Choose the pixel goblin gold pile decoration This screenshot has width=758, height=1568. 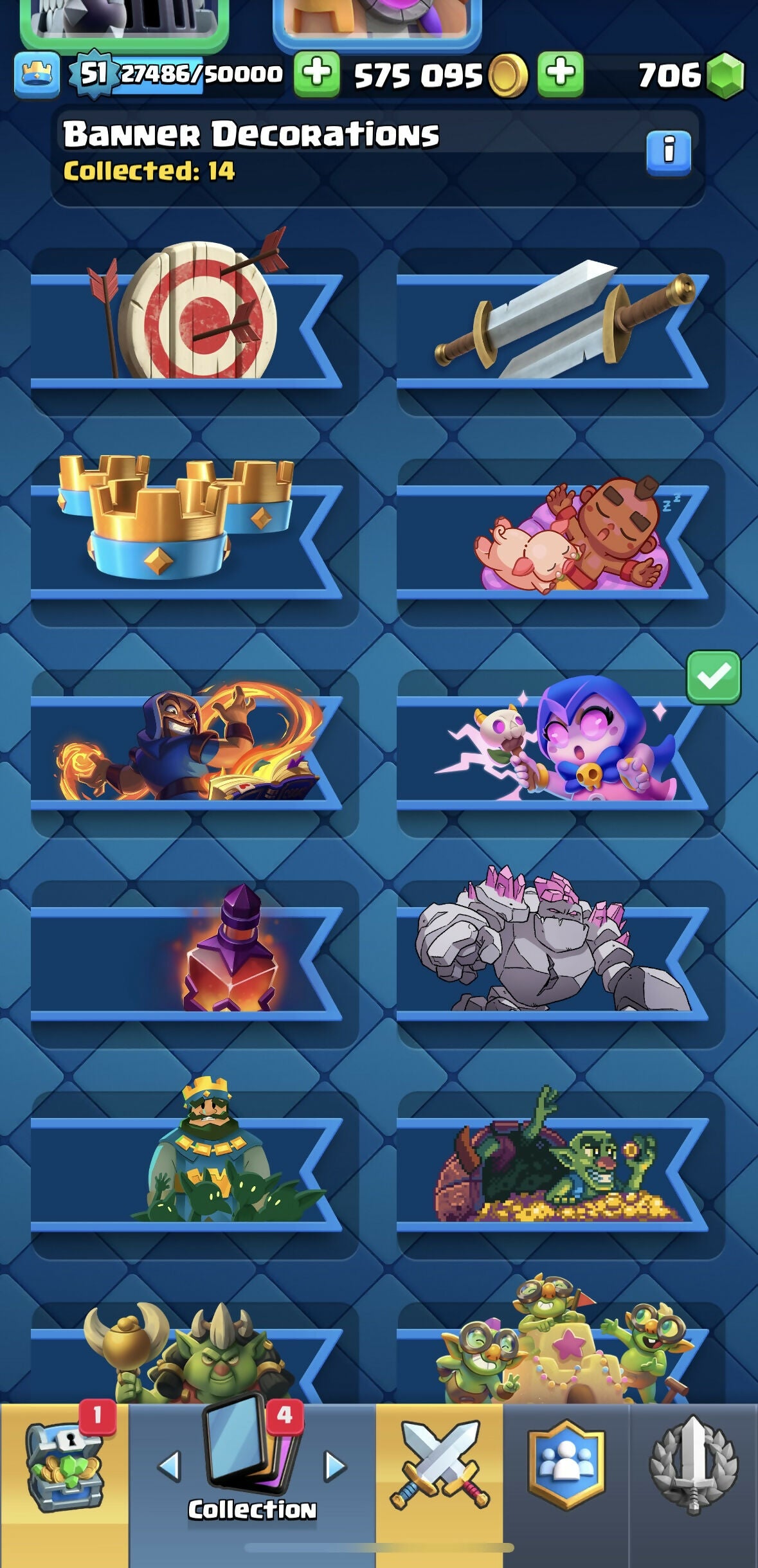[561, 1174]
